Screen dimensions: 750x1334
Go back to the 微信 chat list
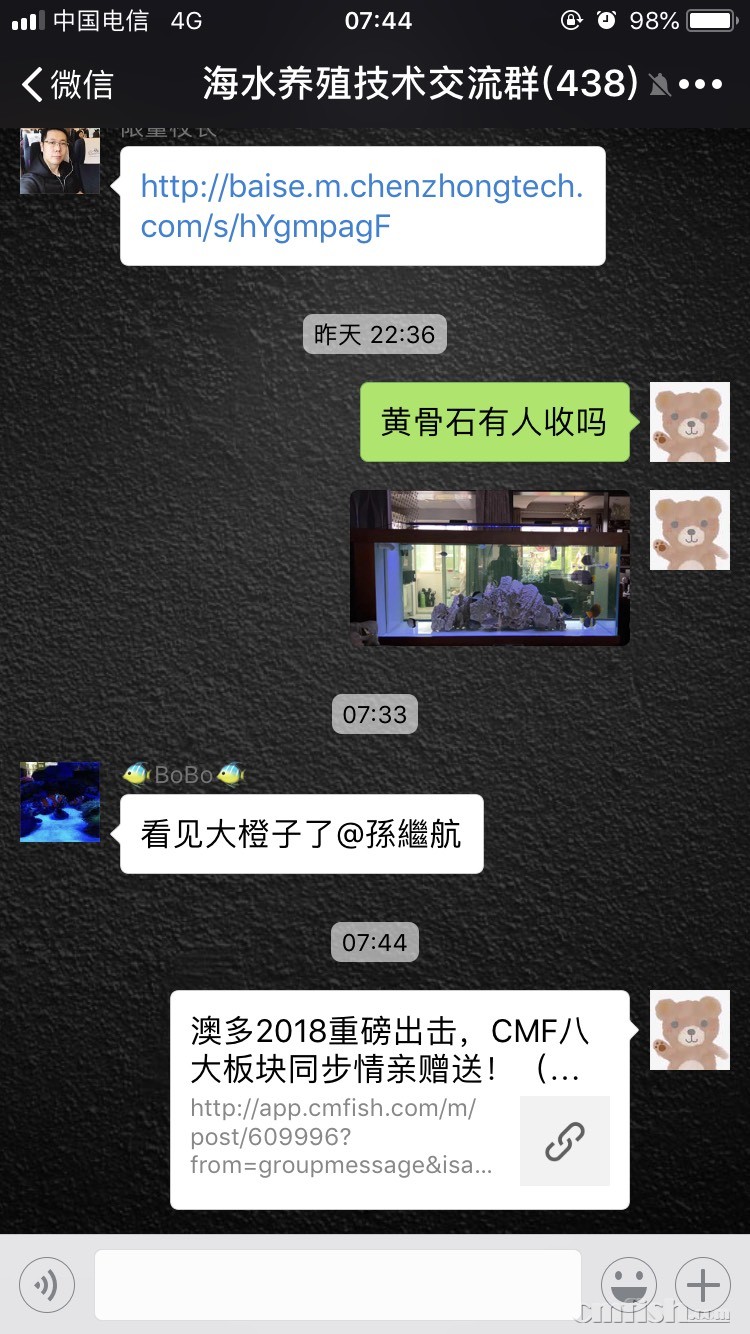point(68,85)
